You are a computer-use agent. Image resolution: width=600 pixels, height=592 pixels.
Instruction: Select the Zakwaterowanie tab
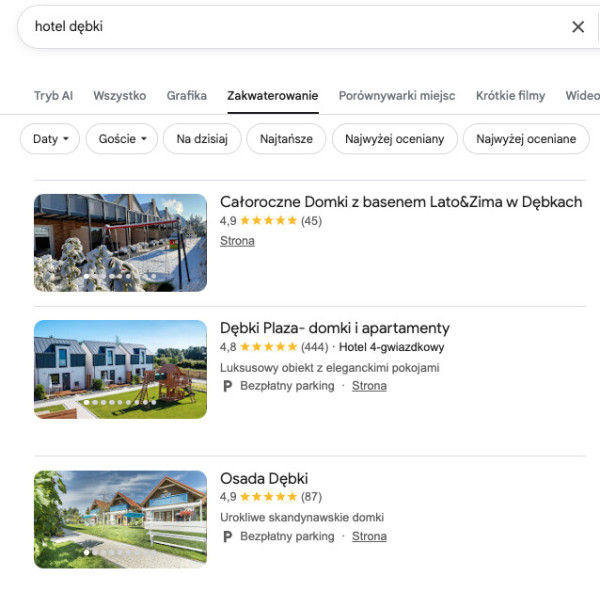(272, 96)
